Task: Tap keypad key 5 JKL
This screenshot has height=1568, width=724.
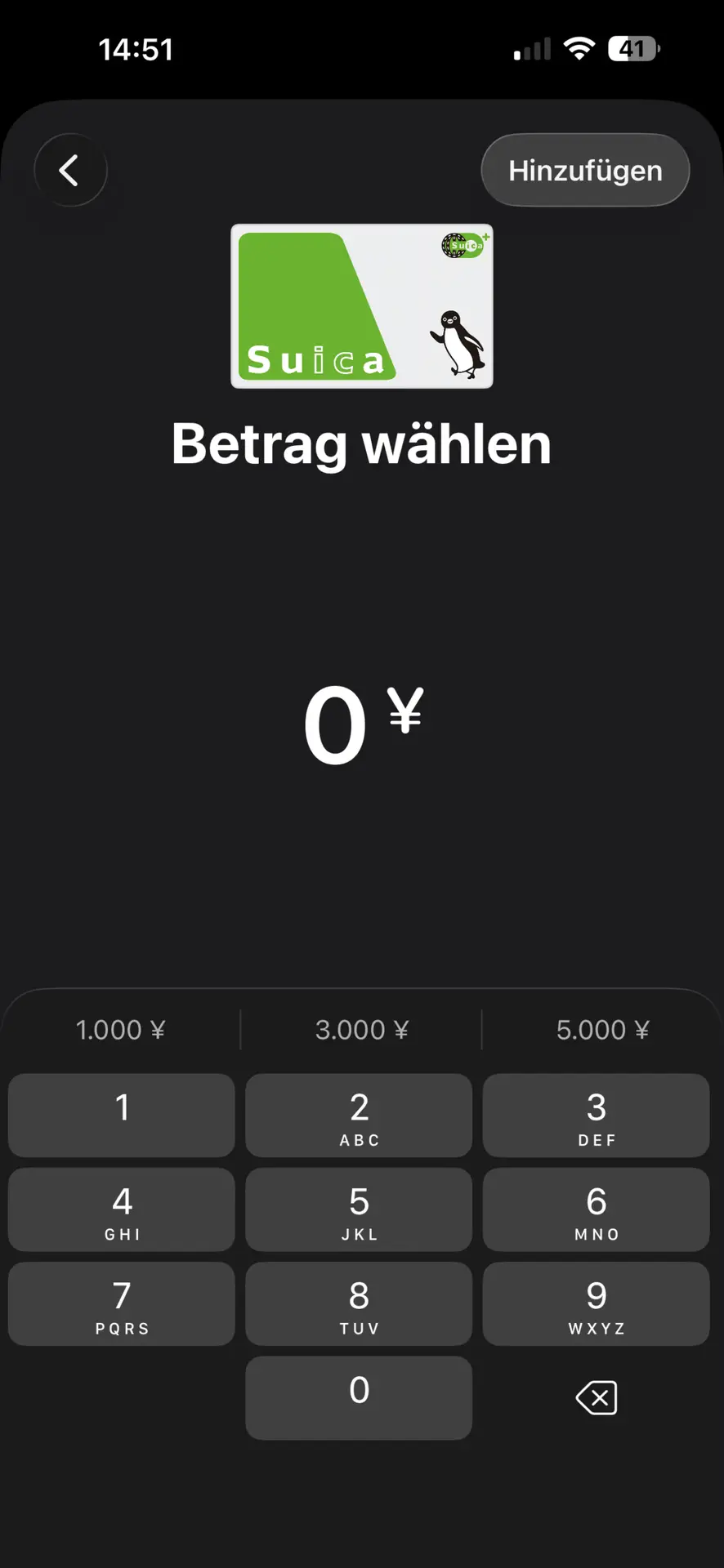Action: click(x=359, y=1209)
